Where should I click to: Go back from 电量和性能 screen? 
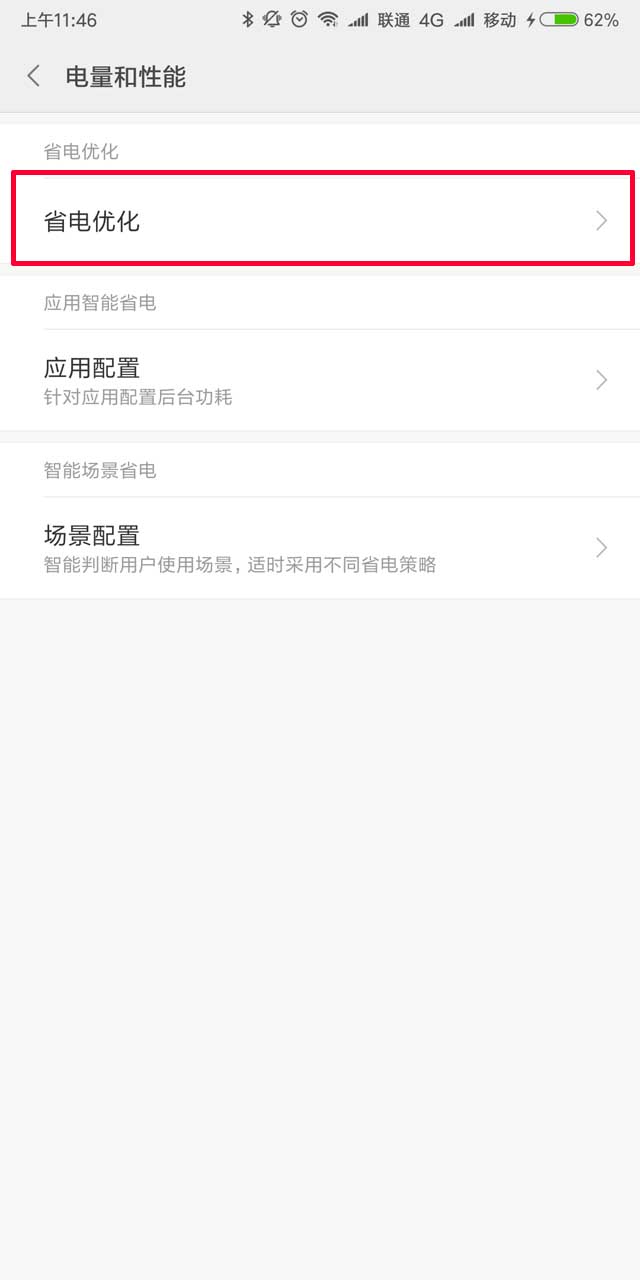tap(34, 76)
